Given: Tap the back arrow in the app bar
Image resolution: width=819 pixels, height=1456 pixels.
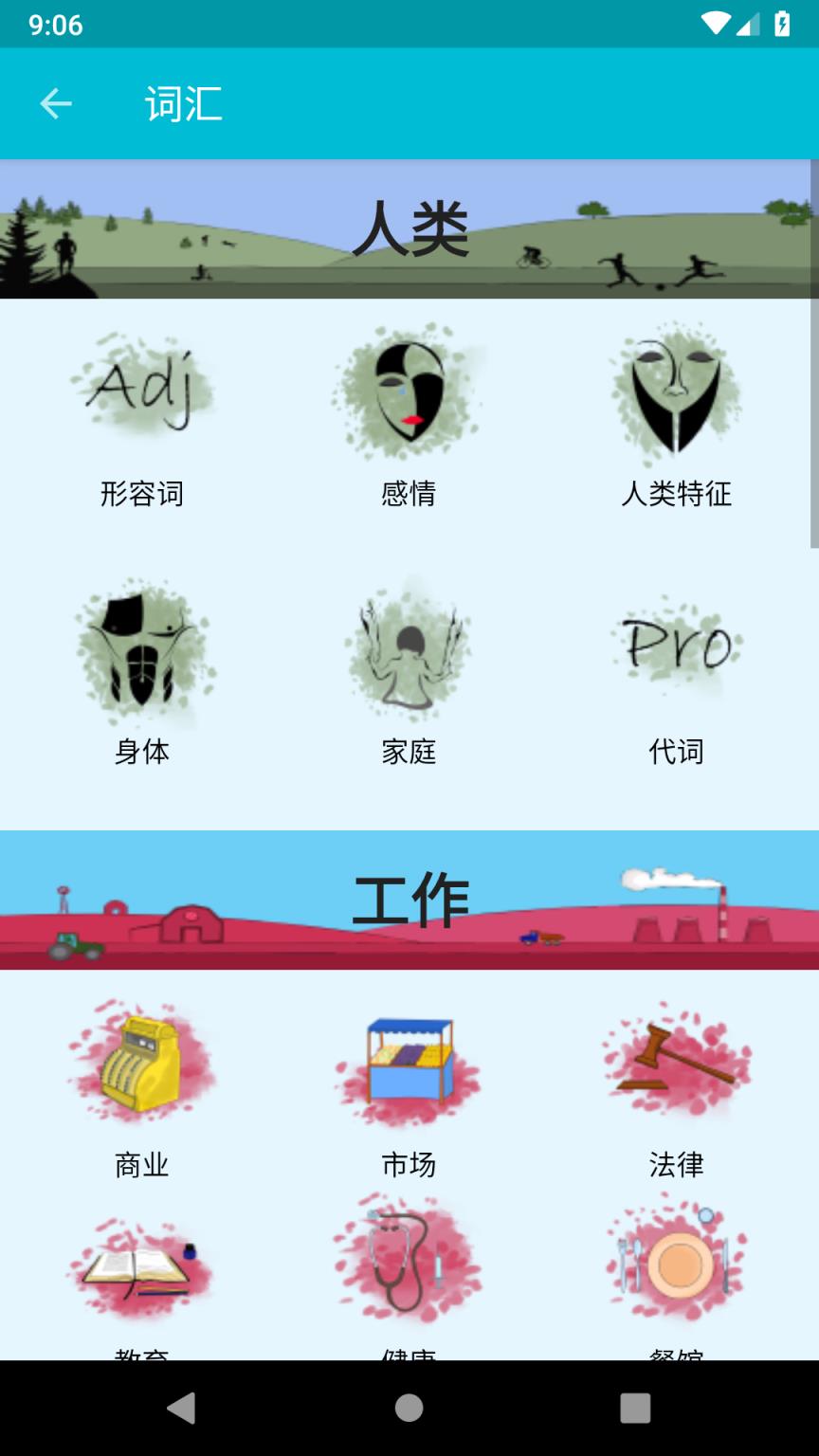Looking at the screenshot, I should point(54,102).
